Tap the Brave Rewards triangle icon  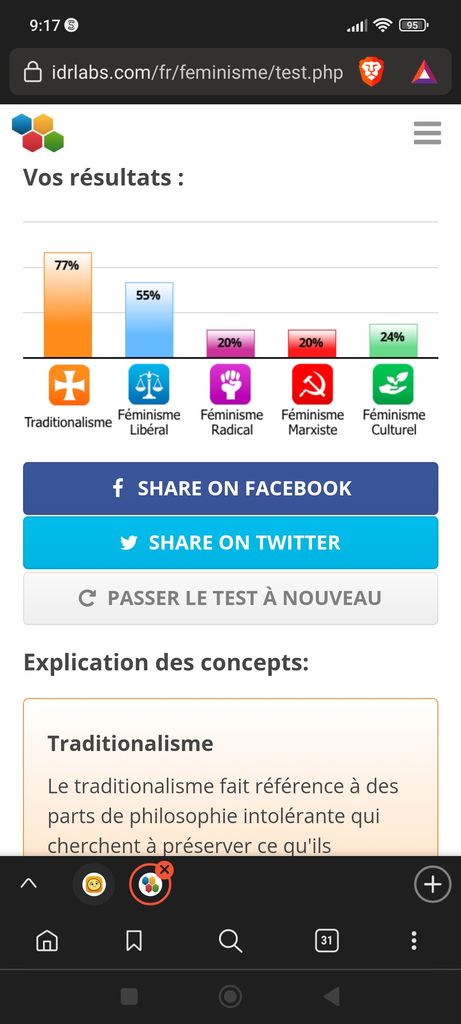(424, 72)
